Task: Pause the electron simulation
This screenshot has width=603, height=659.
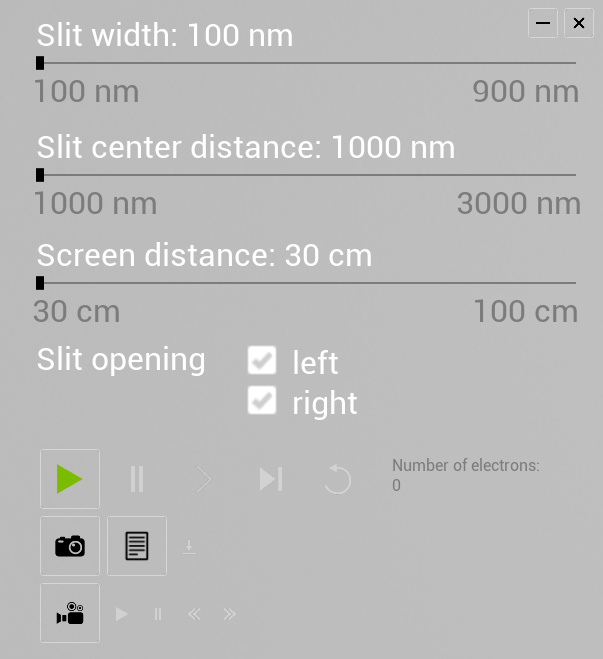Action: (x=137, y=480)
